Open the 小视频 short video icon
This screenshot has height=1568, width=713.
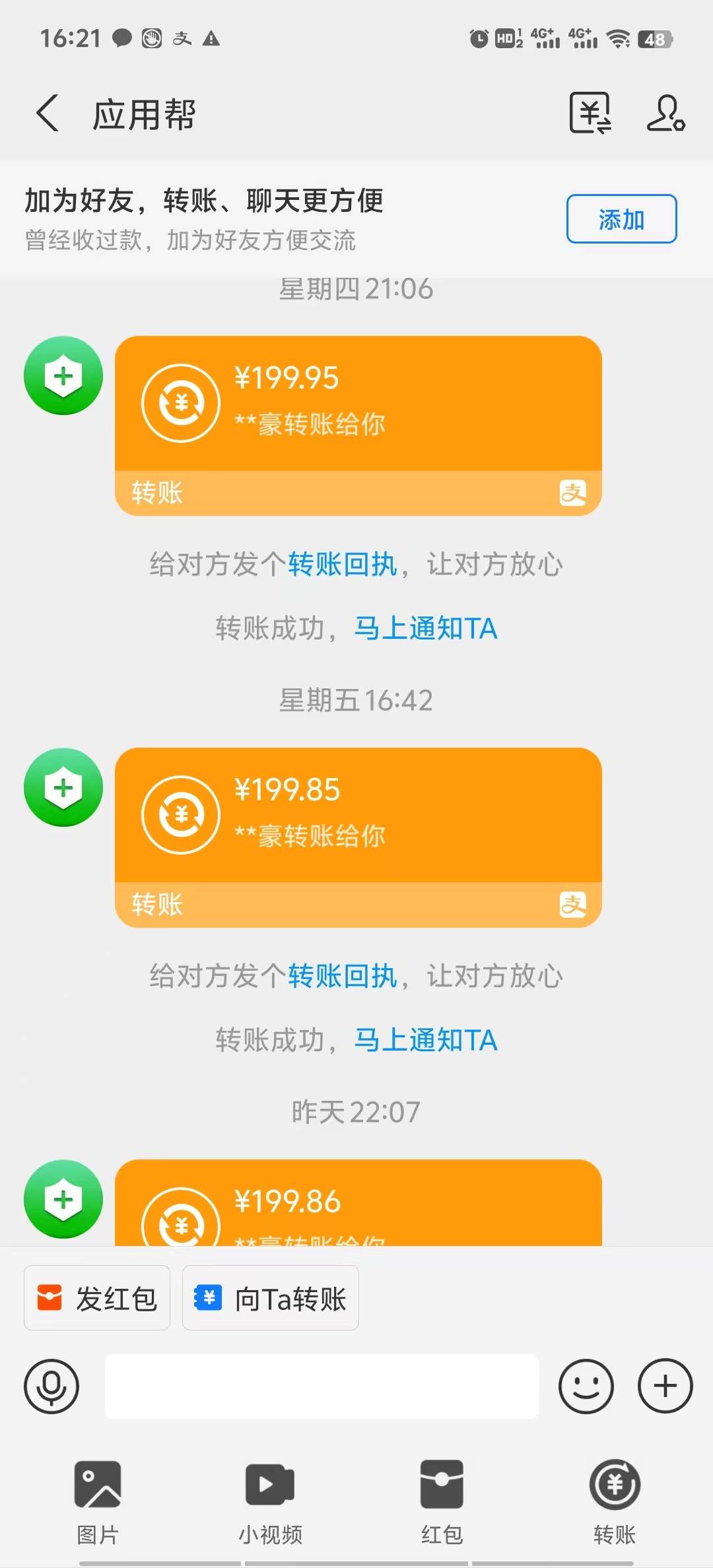(x=269, y=1498)
